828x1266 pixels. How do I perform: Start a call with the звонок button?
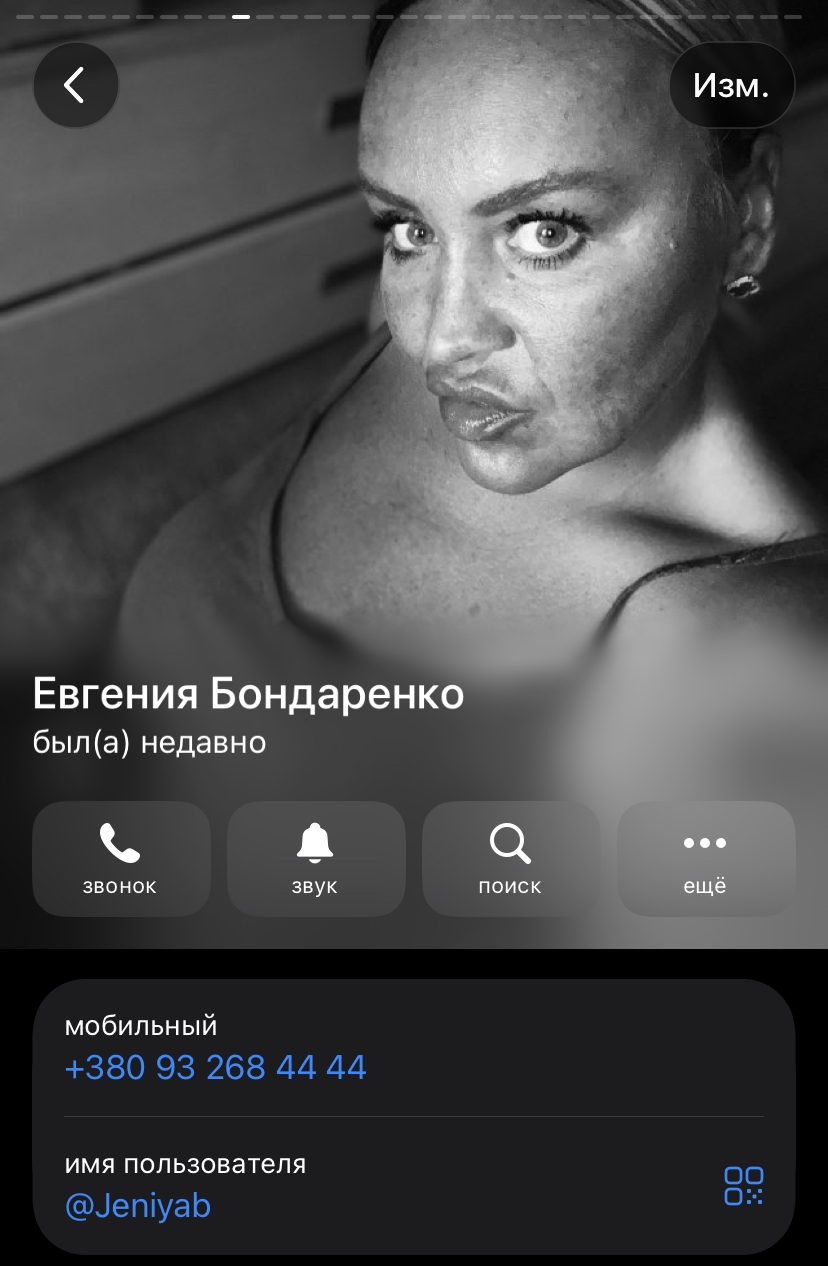pyautogui.click(x=121, y=859)
